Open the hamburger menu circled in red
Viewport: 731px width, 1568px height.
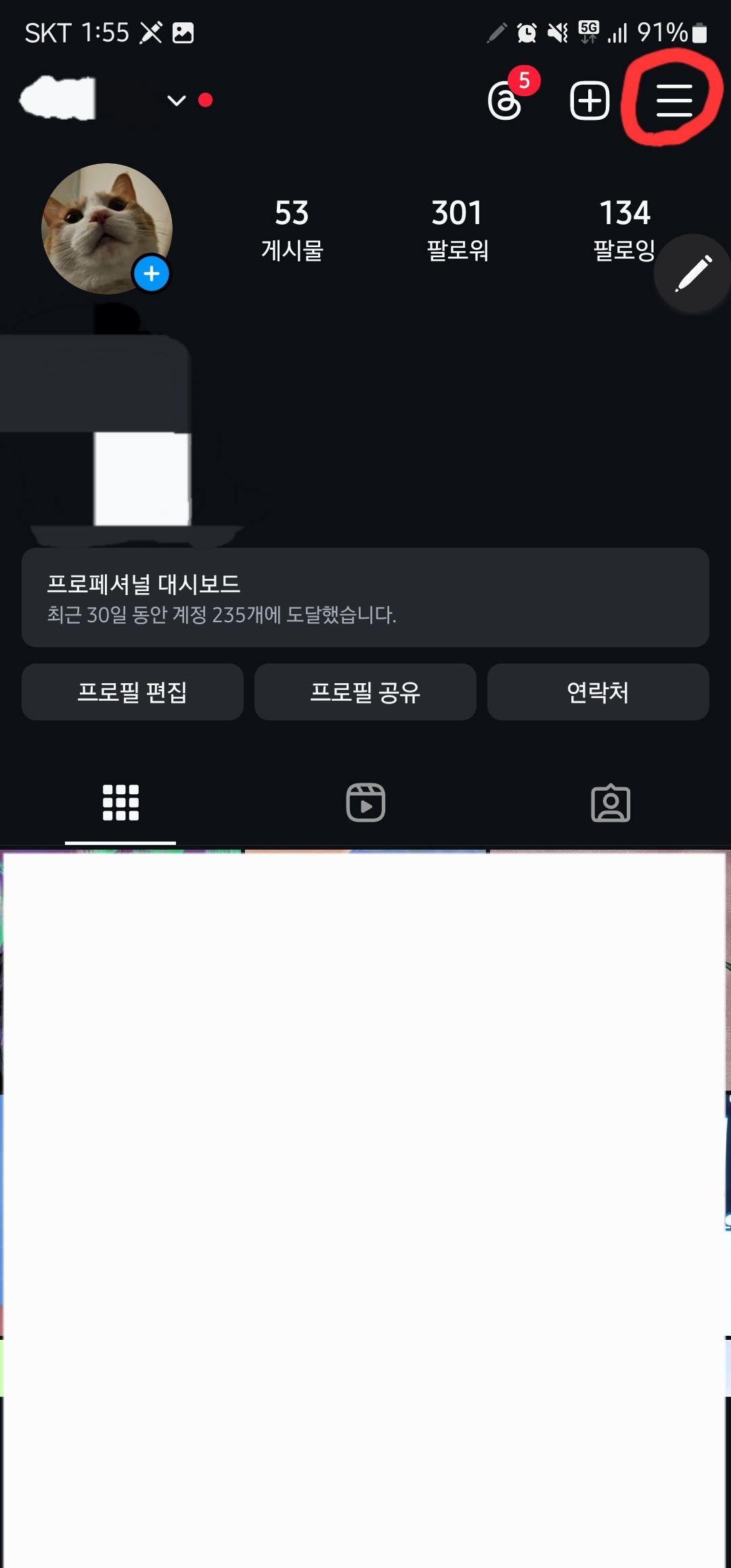pos(674,102)
